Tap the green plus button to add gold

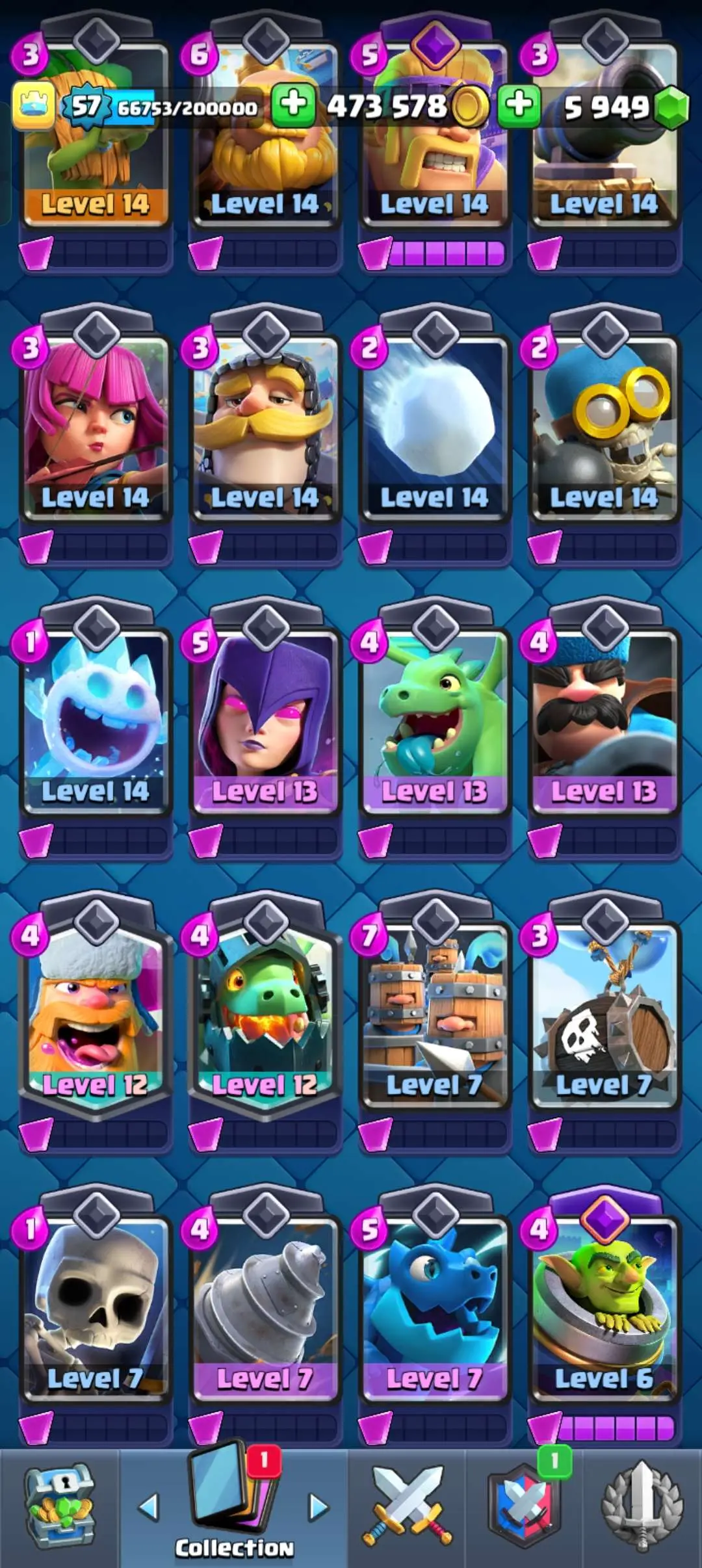pos(294,104)
